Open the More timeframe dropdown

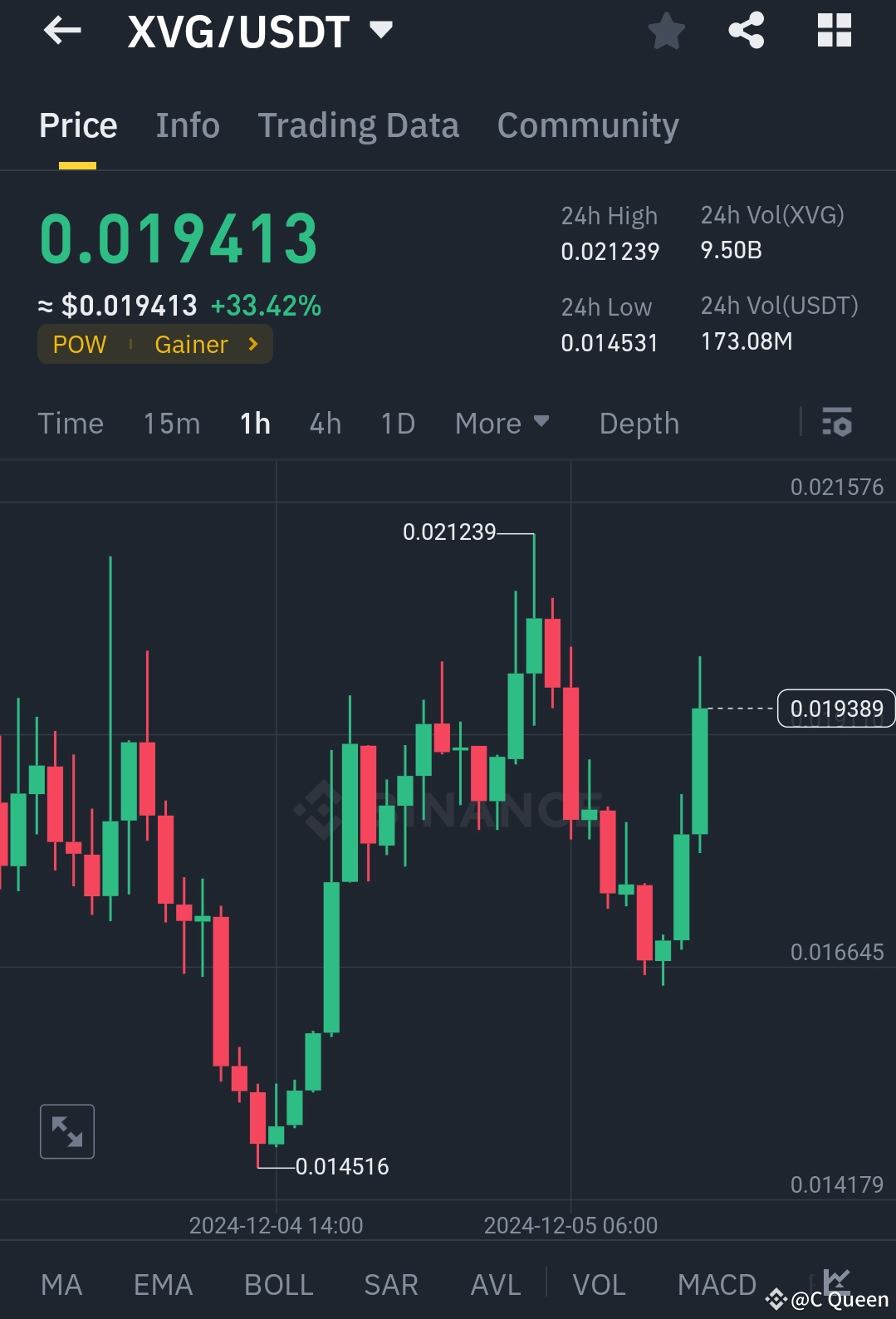(502, 424)
